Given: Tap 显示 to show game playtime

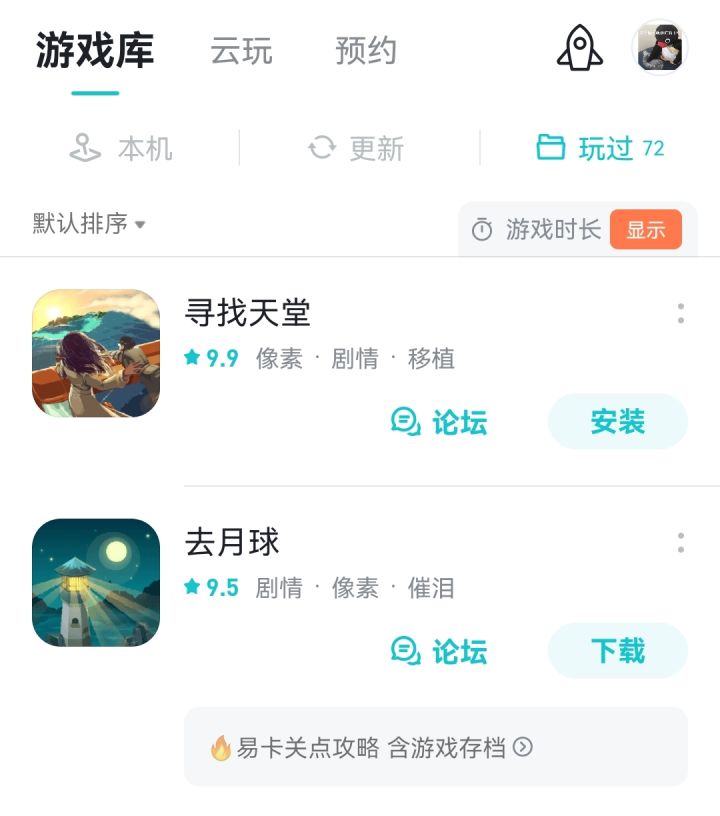Looking at the screenshot, I should coord(645,230).
